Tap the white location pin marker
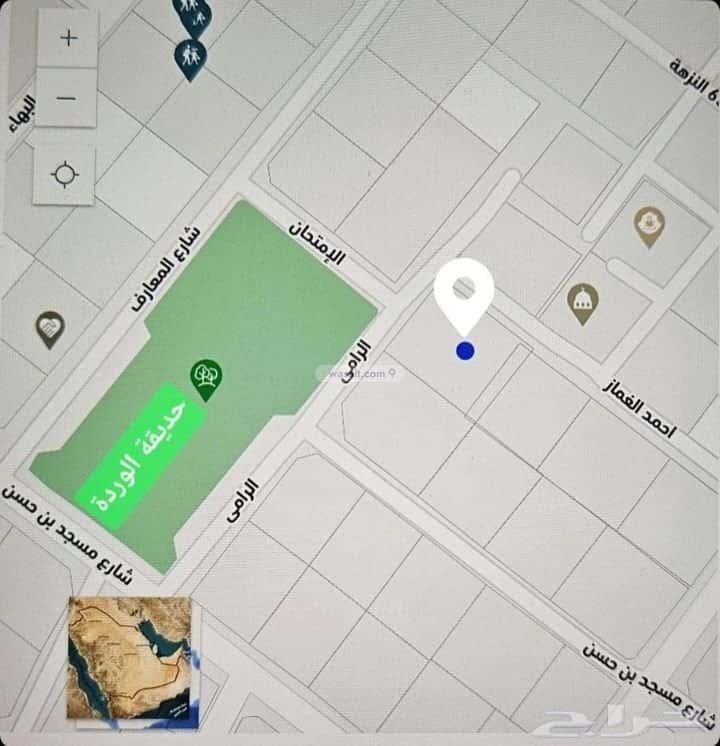Viewport: 720px width, 746px height. pyautogui.click(x=464, y=292)
